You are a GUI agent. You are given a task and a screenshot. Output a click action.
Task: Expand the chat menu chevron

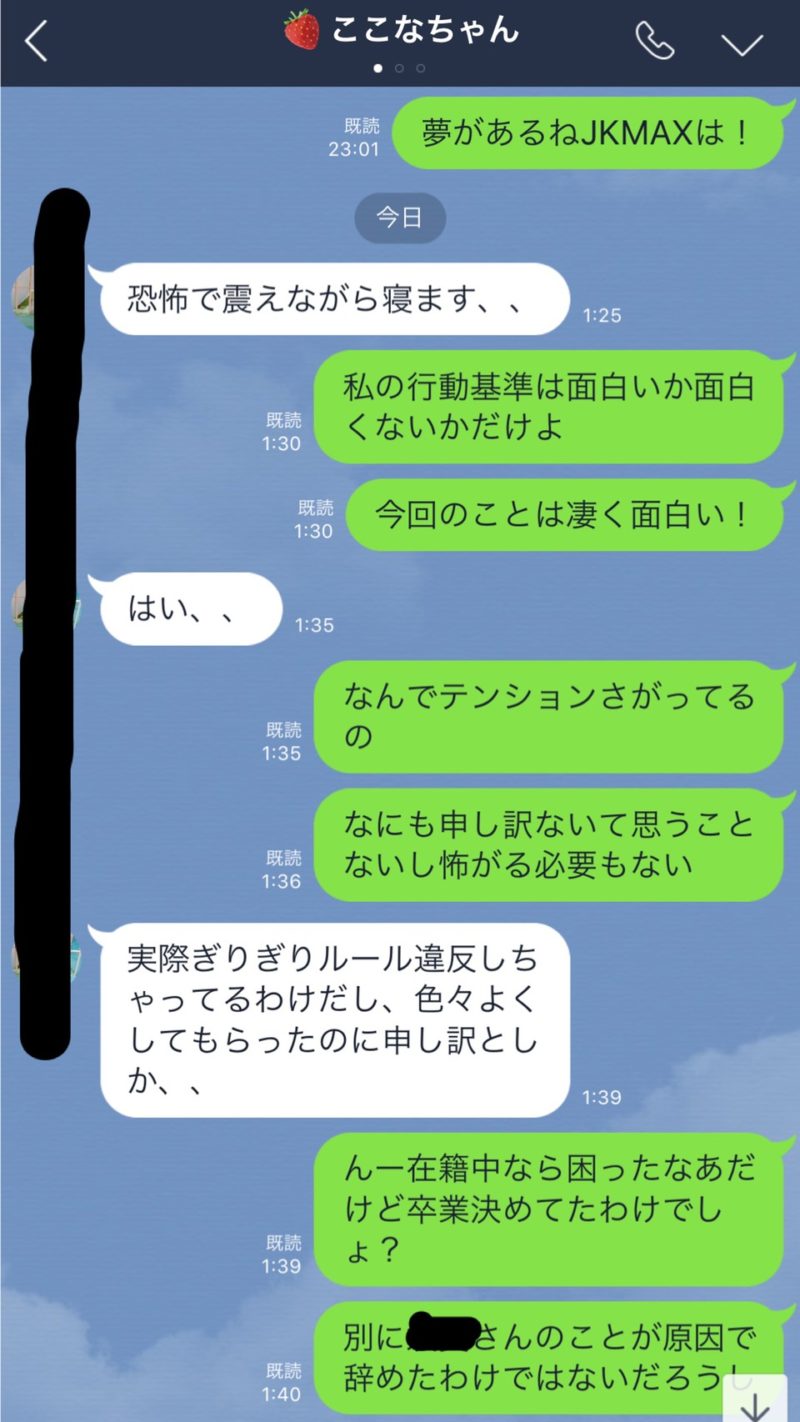tap(742, 44)
